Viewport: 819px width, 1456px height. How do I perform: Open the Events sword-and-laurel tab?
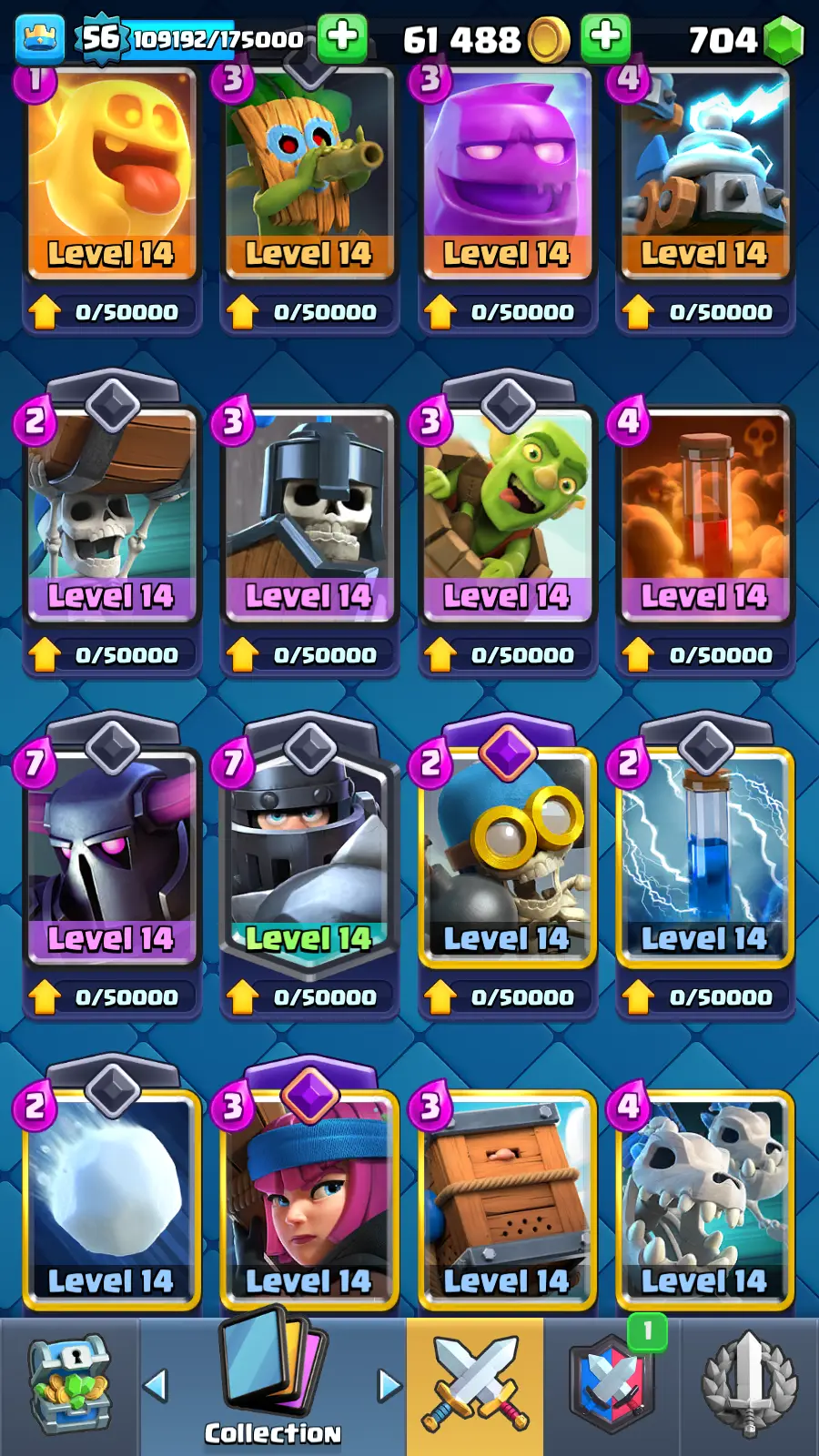click(x=749, y=1385)
